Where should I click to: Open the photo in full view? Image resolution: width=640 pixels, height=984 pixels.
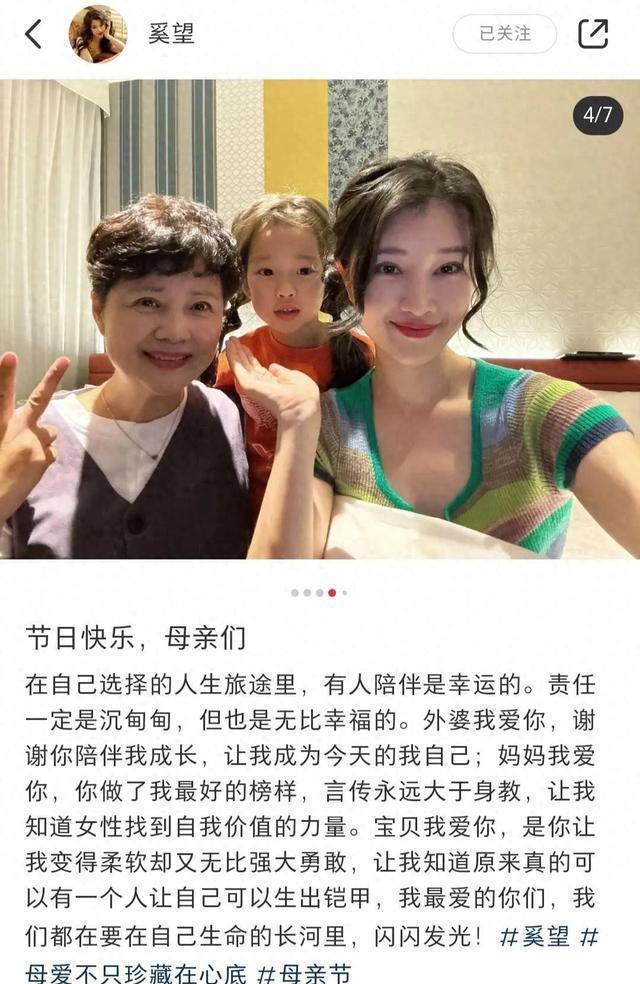tap(320, 320)
